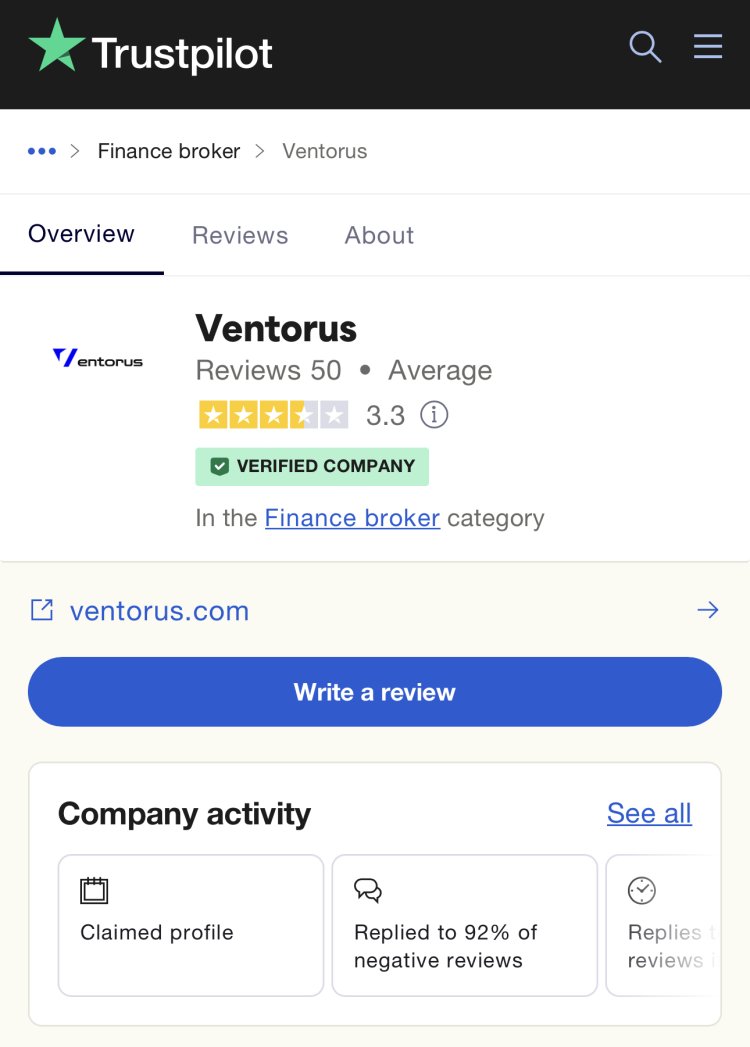Image resolution: width=750 pixels, height=1047 pixels.
Task: Click the clock icon on the Replies card
Action: (x=641, y=890)
